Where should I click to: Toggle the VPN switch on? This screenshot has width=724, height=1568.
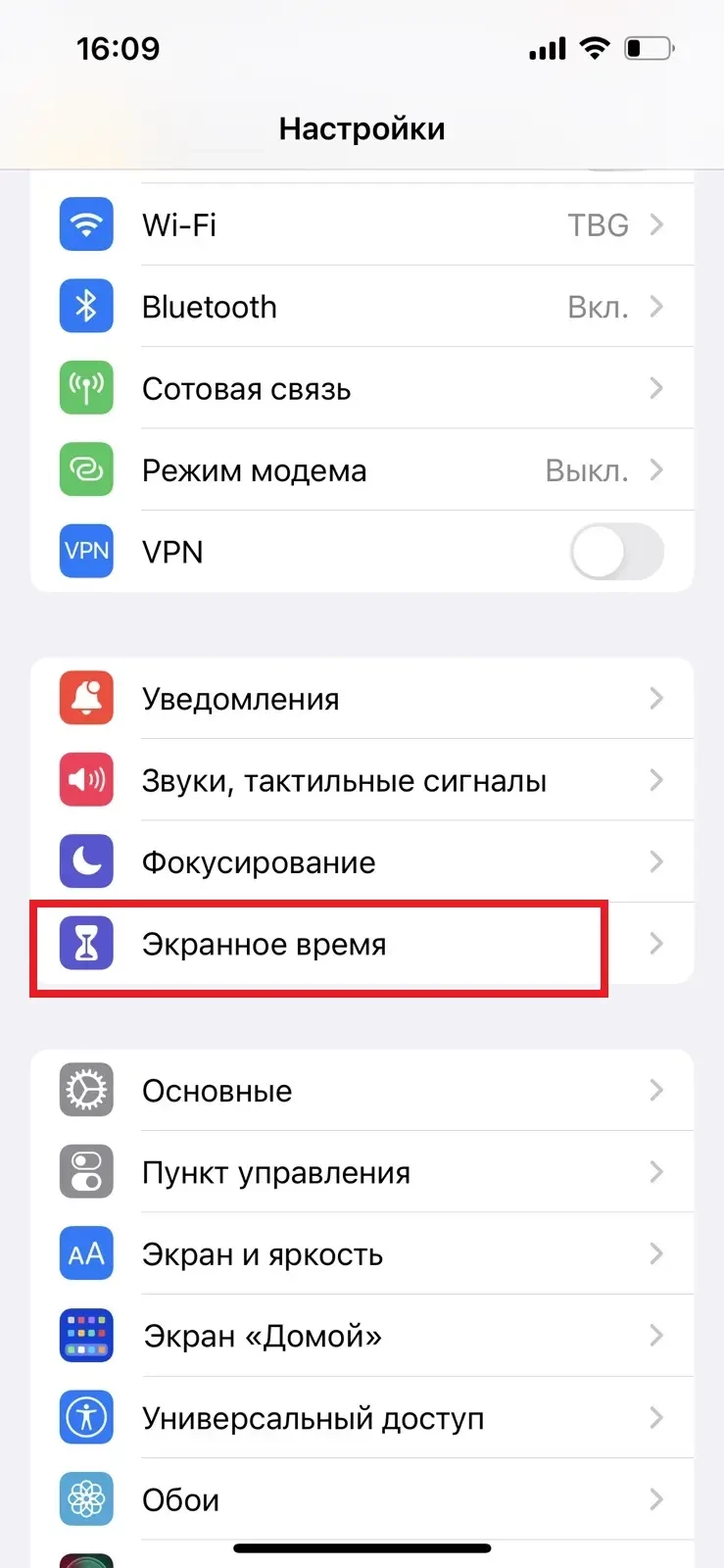pyautogui.click(x=616, y=552)
